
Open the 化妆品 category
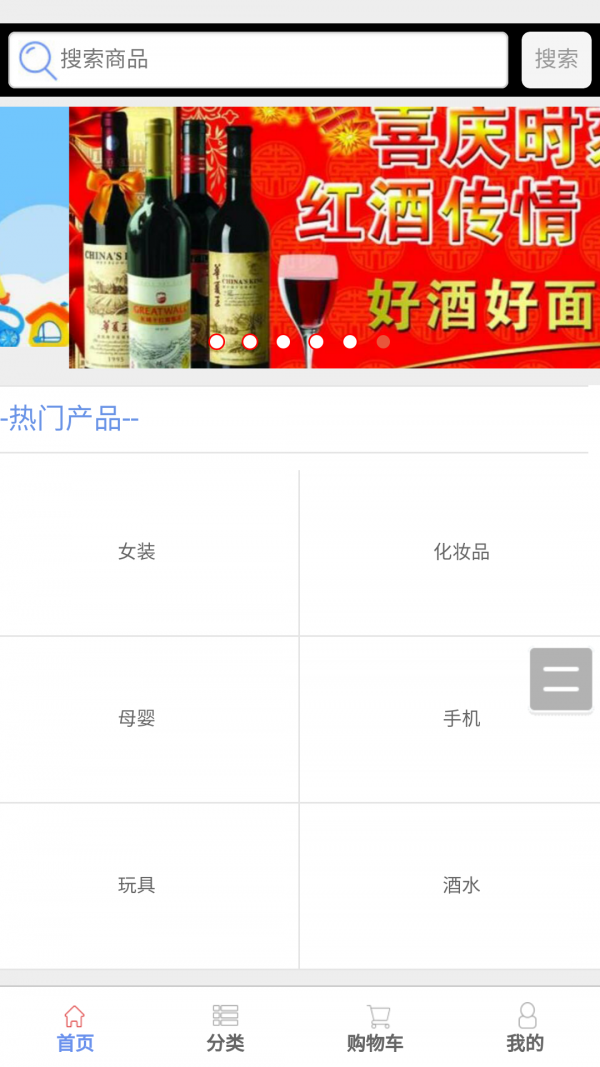point(461,552)
